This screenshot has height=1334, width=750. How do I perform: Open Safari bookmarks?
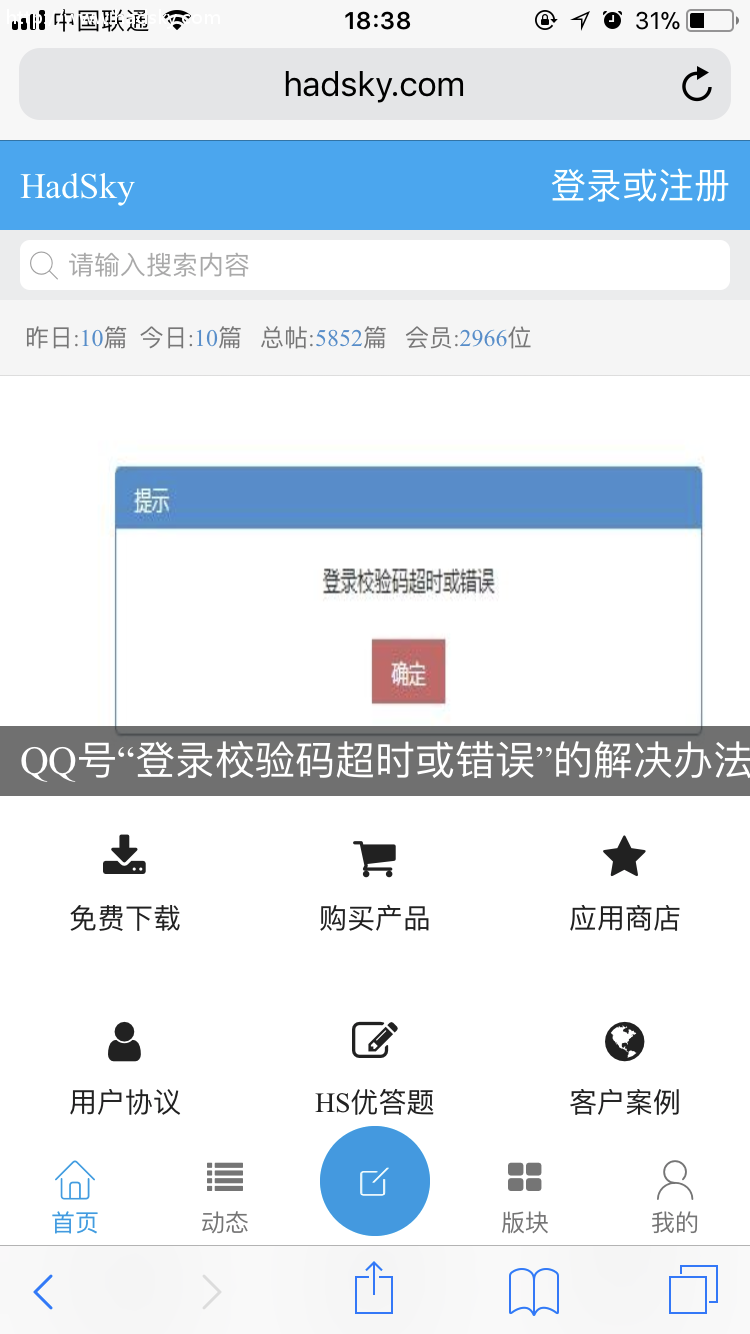point(533,1291)
